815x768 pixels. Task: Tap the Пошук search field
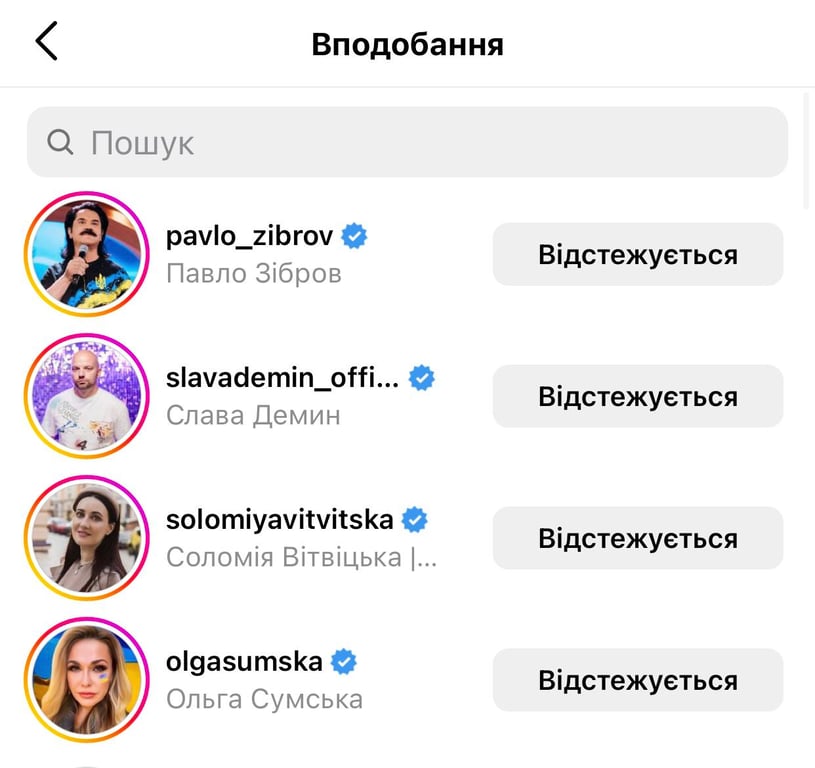coord(408,142)
